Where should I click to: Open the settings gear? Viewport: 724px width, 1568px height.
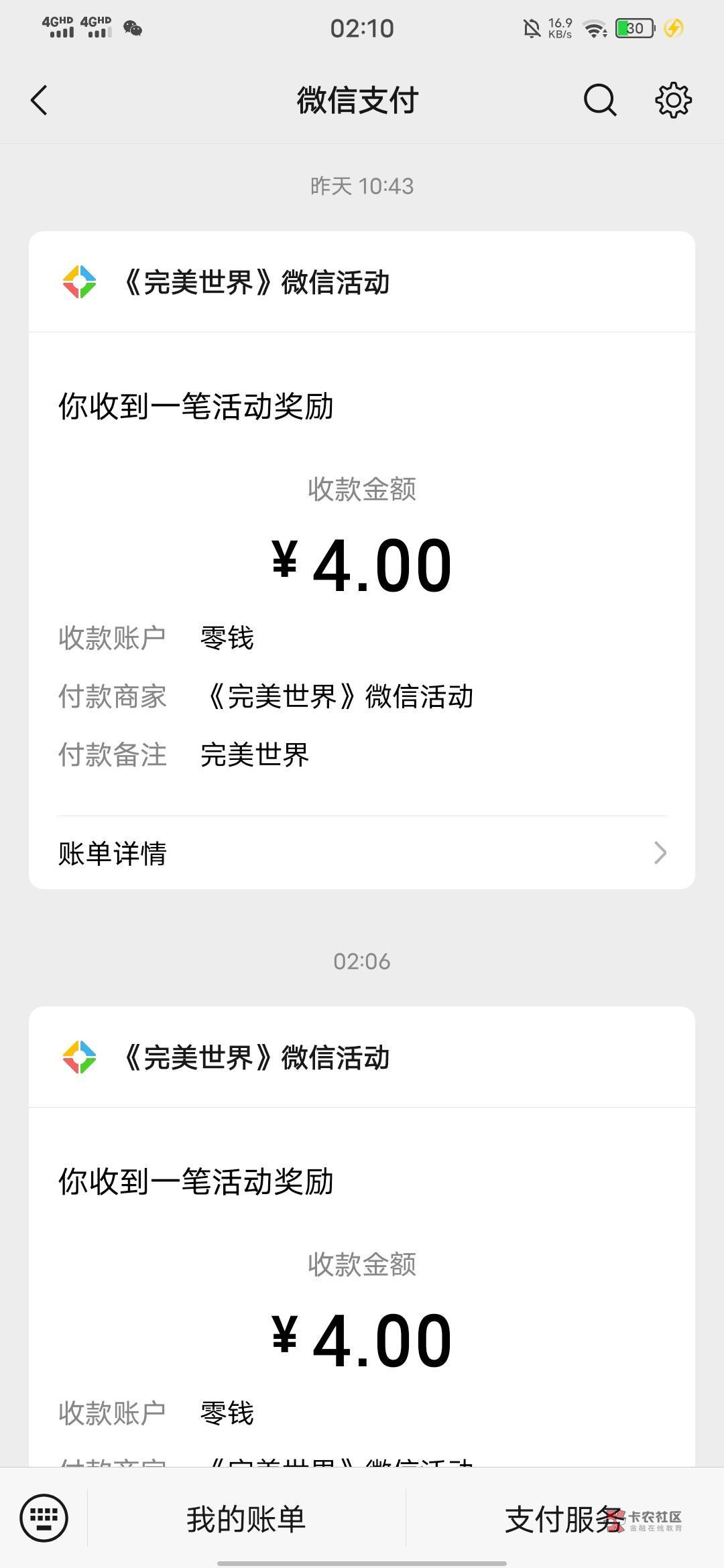(x=673, y=101)
